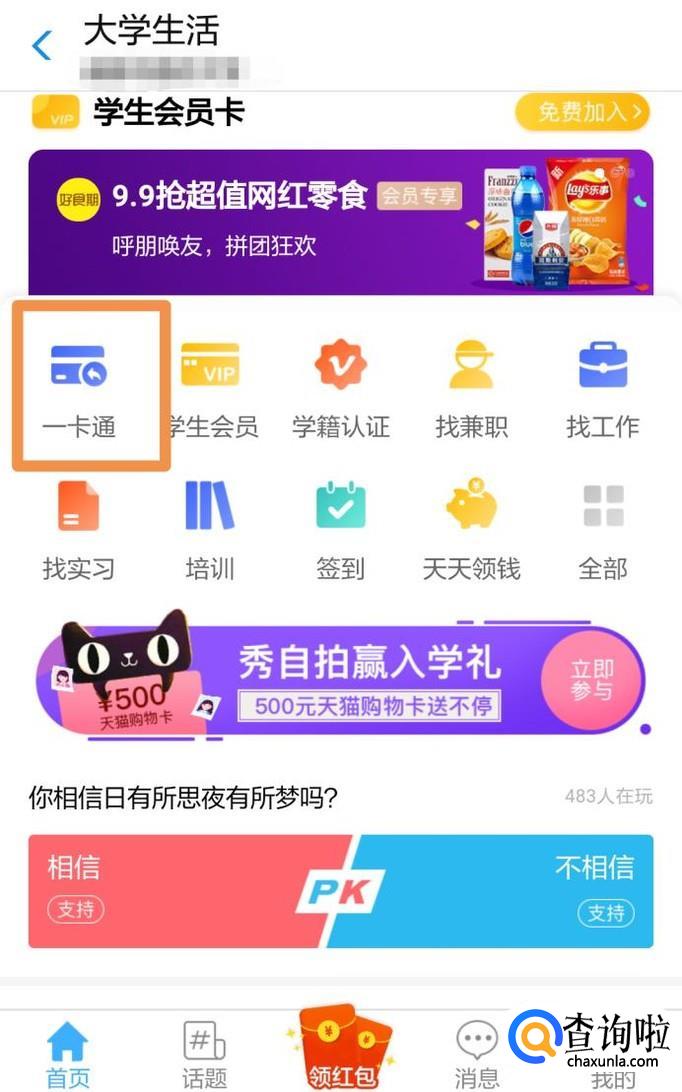Open 找兼职 part-time jobs

tap(472, 389)
